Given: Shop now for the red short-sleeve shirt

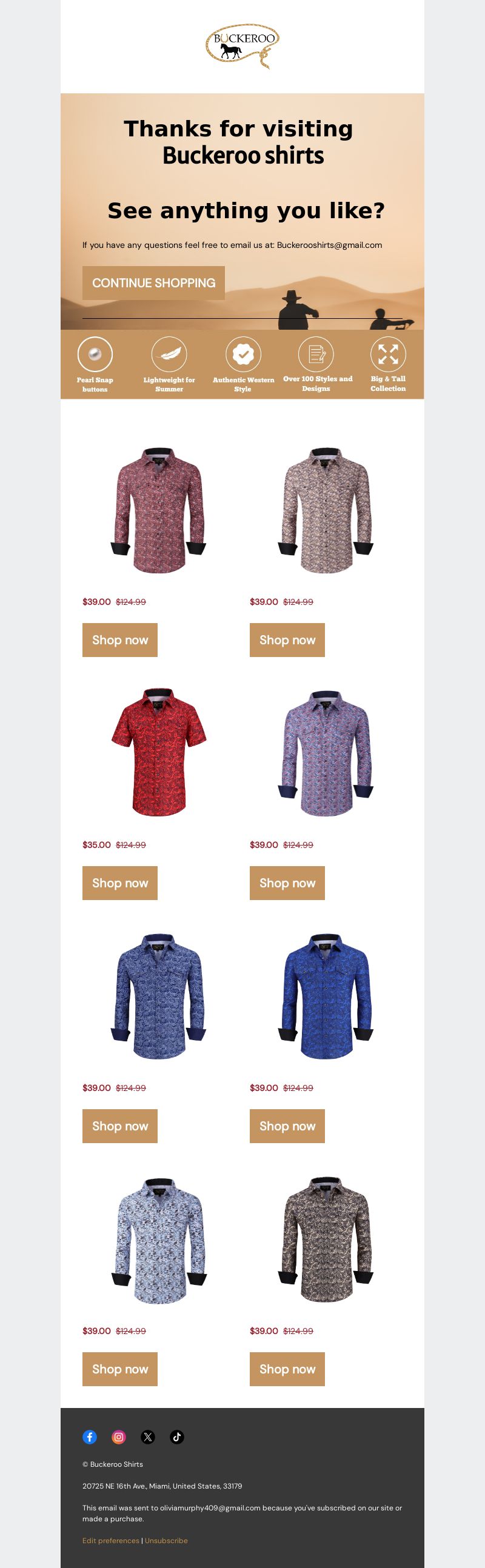Looking at the screenshot, I should 120,882.
